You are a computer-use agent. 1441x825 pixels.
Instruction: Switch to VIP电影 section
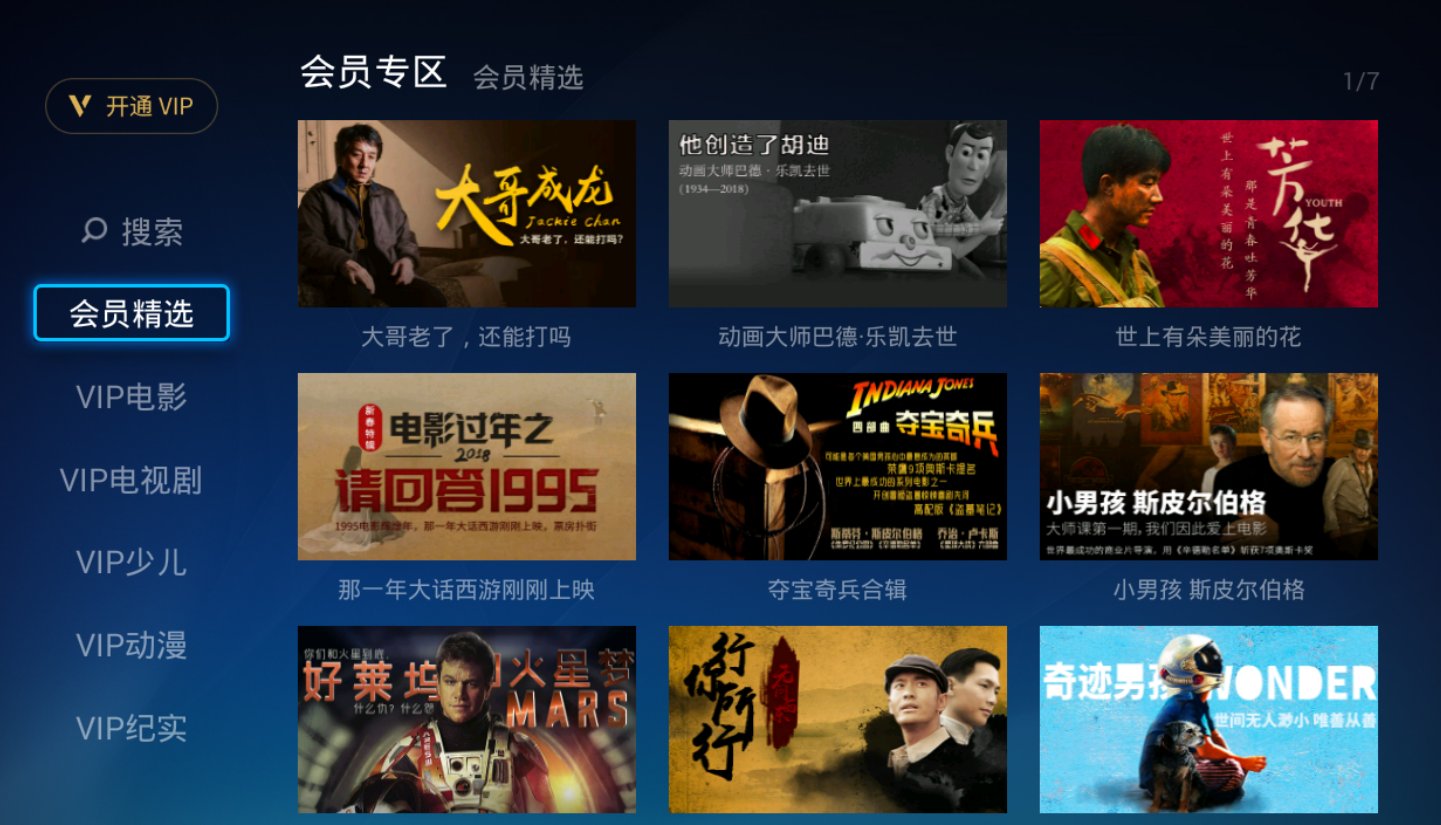click(x=131, y=397)
